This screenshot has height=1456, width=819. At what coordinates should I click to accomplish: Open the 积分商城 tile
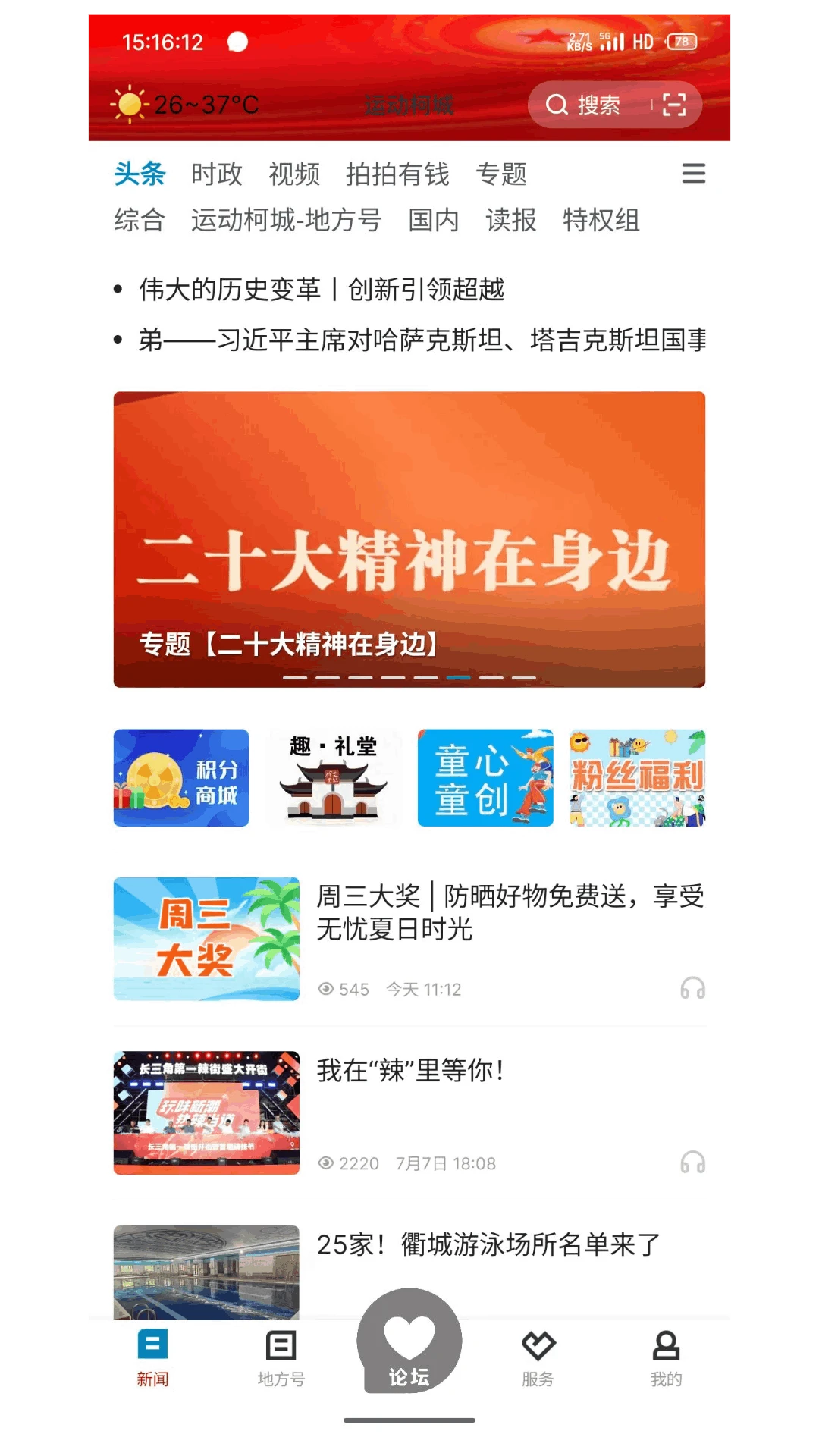click(x=181, y=778)
